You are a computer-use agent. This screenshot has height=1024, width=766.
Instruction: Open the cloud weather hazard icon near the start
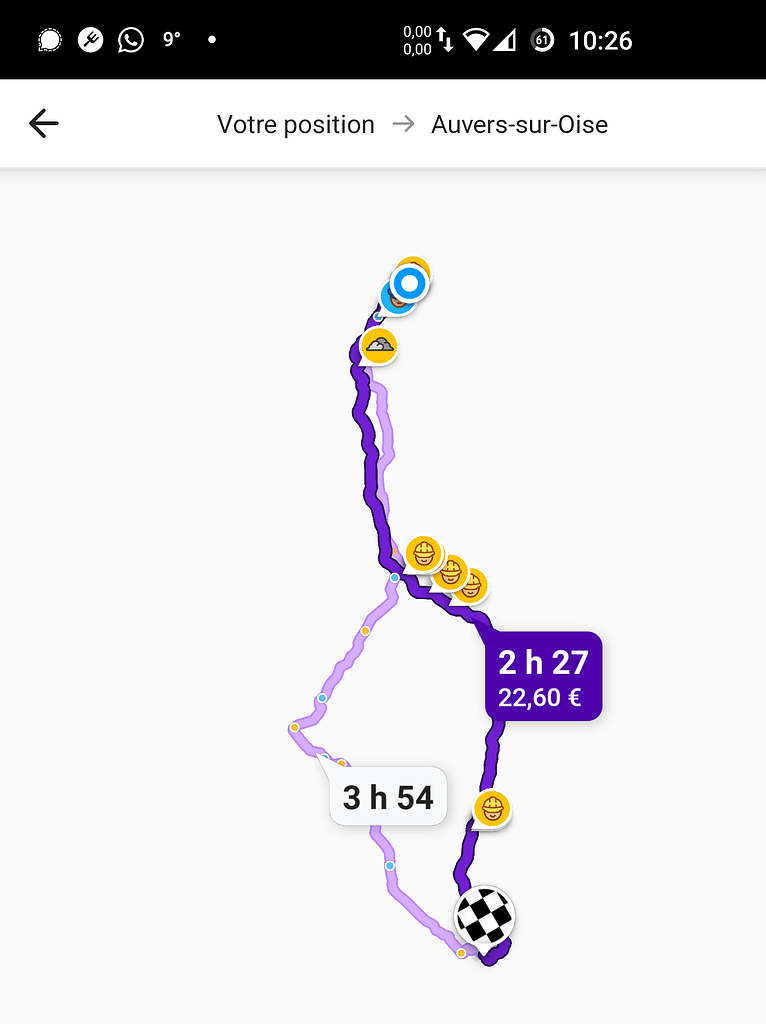380,345
